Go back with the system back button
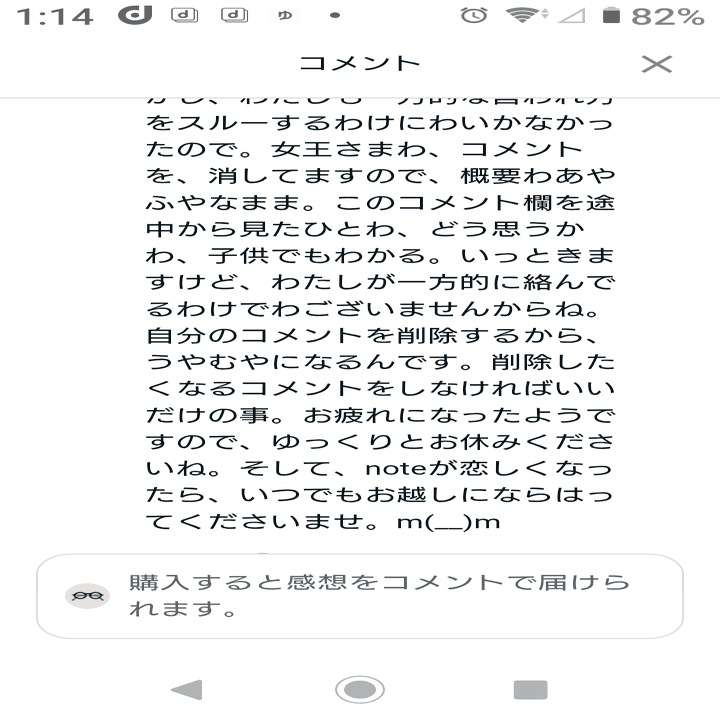Screen dimensions: 720x720 tap(187, 689)
